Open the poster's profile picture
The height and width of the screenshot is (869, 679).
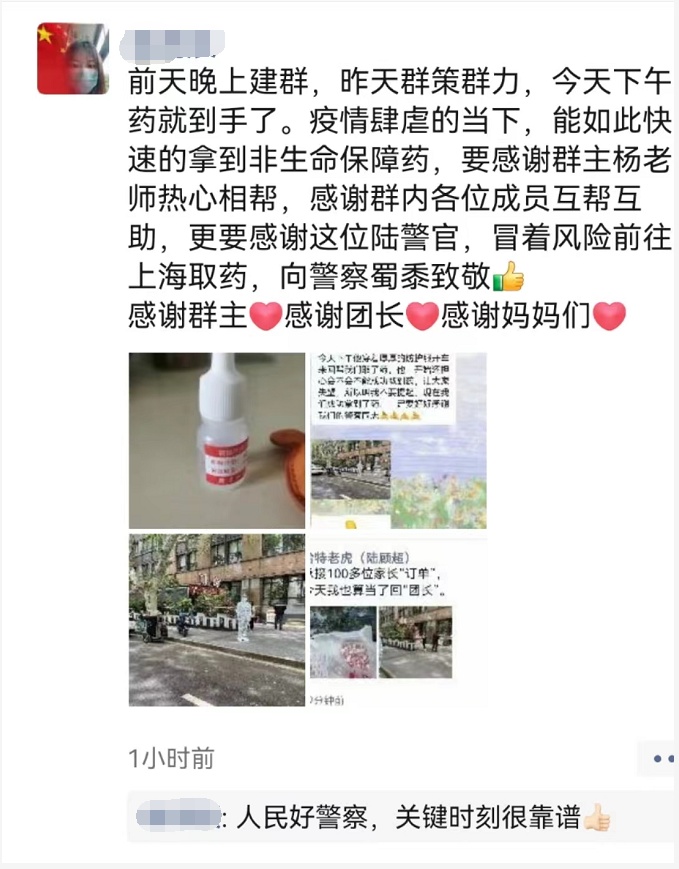pos(73,59)
